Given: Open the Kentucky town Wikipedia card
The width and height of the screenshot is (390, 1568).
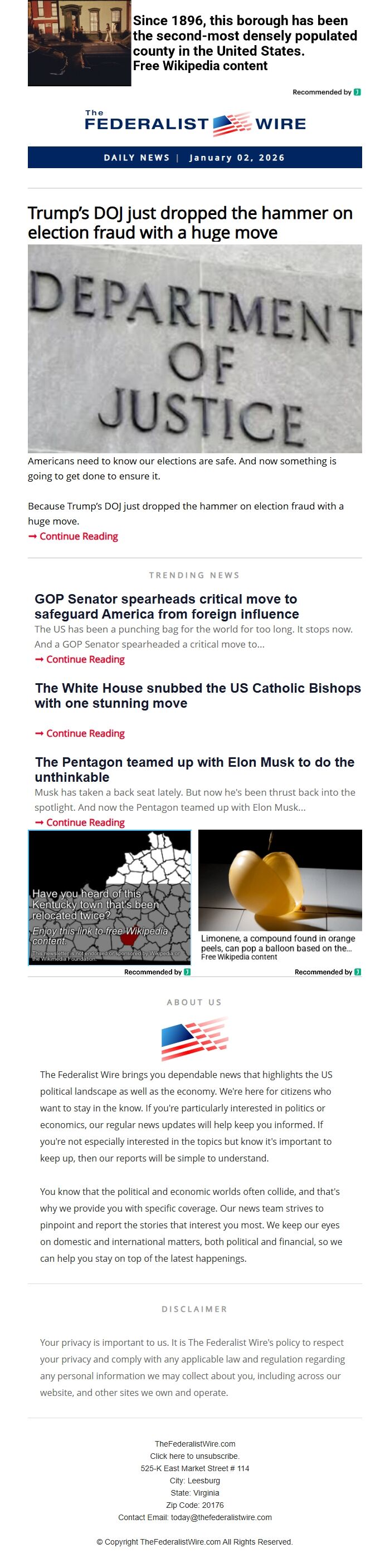Looking at the screenshot, I should click(x=110, y=897).
